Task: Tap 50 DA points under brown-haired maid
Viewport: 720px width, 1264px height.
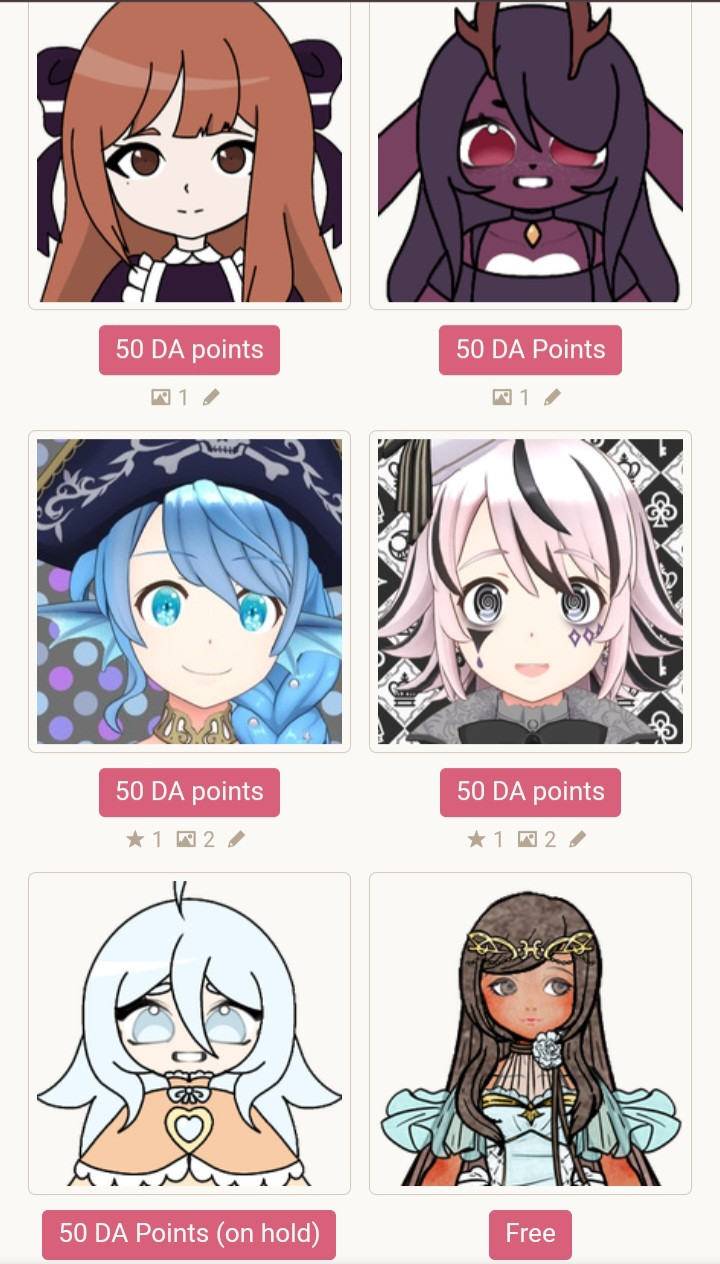Action: (189, 350)
